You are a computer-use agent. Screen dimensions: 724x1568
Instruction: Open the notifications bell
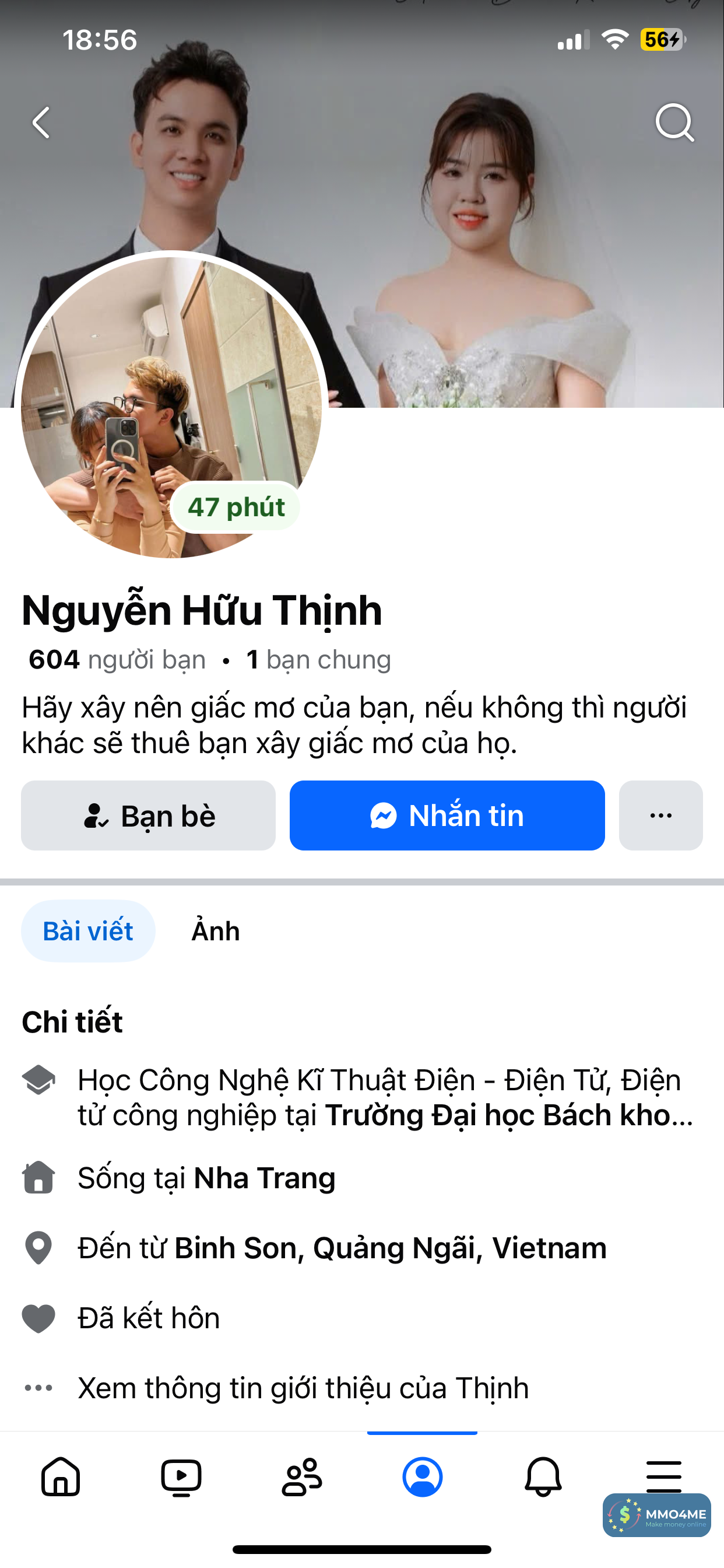tap(543, 1476)
